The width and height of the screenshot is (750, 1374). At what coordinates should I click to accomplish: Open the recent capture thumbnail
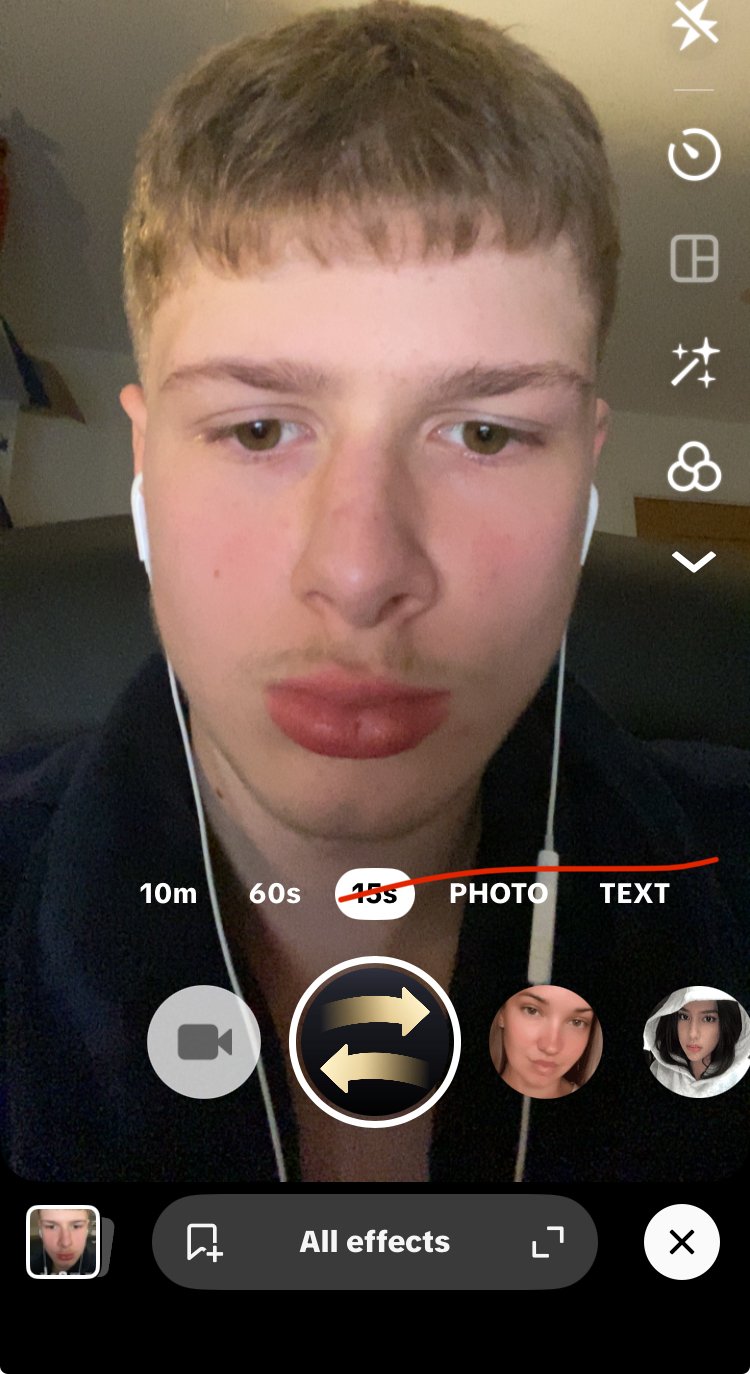click(x=64, y=1242)
